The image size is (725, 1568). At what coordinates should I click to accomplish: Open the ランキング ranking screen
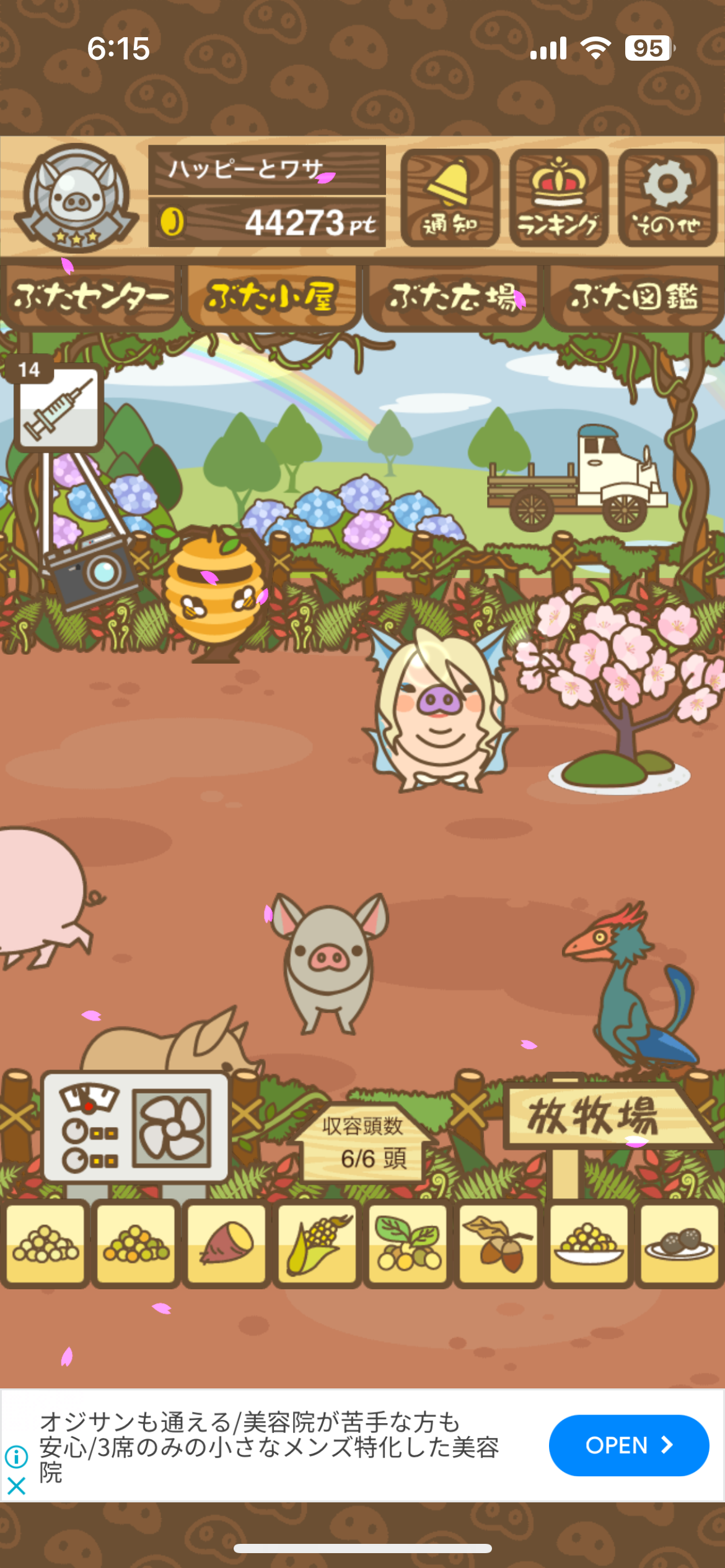[x=558, y=198]
